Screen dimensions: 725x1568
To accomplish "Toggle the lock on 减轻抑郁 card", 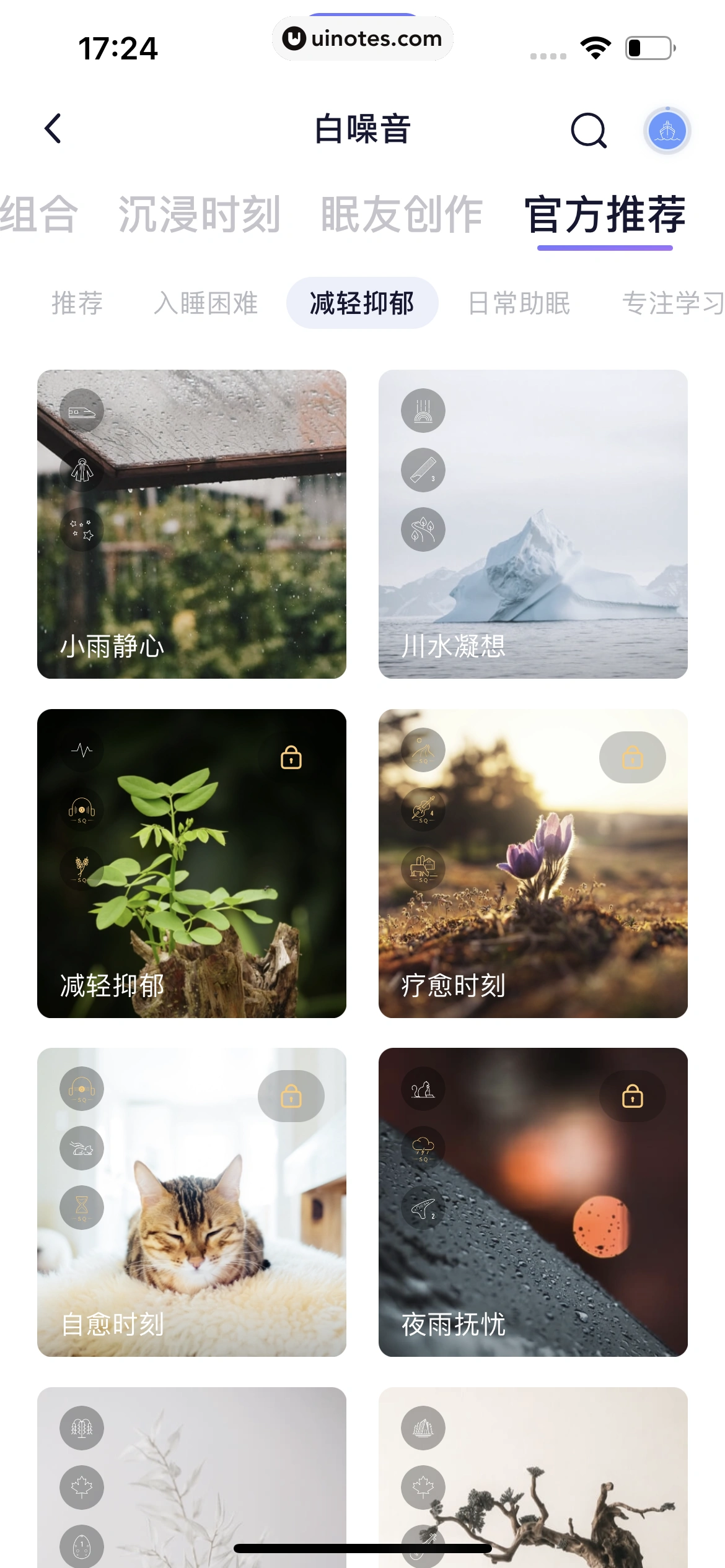I will pyautogui.click(x=291, y=758).
